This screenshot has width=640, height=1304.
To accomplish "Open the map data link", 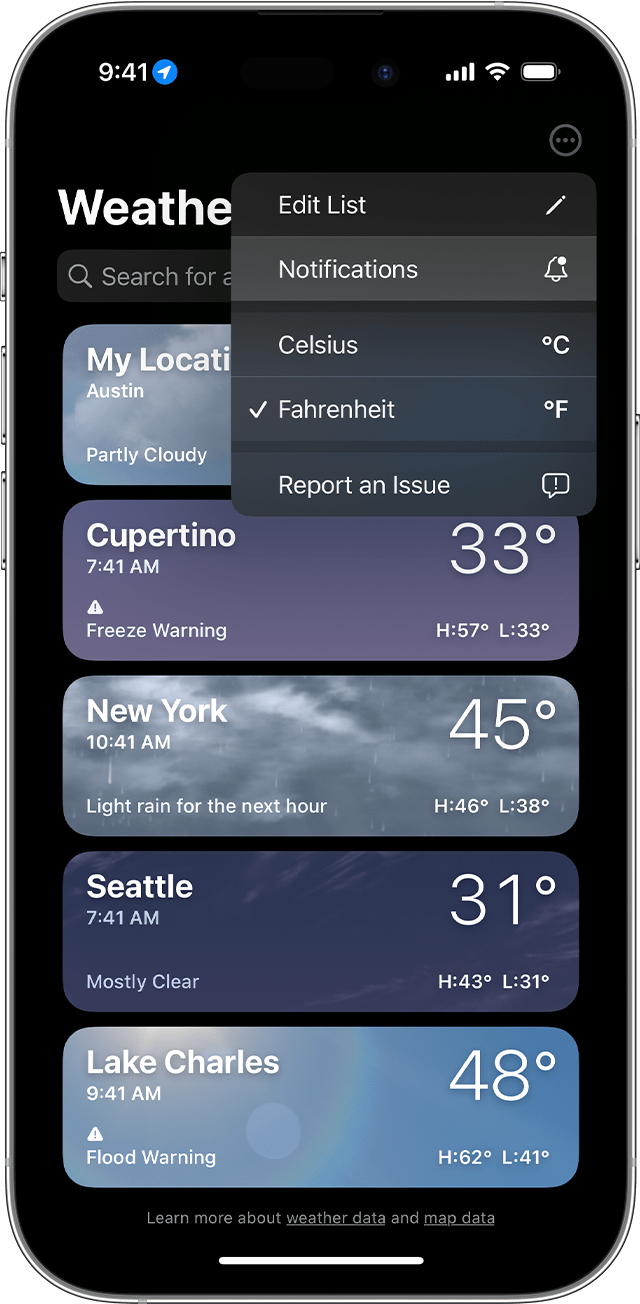I will point(459,1218).
